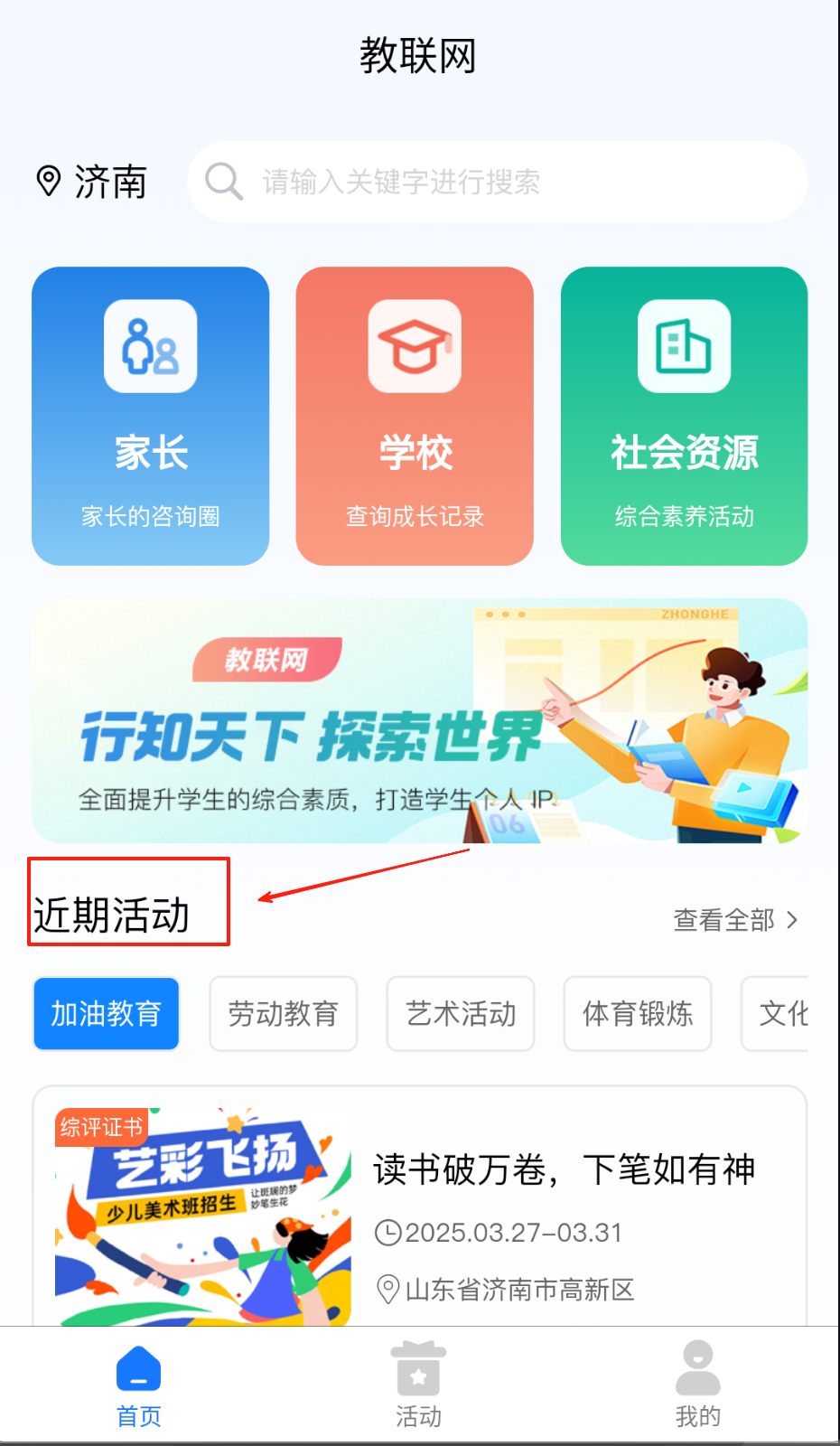The height and width of the screenshot is (1446, 840).
Task: Select the 加油教育 filter chip
Action: (106, 1014)
